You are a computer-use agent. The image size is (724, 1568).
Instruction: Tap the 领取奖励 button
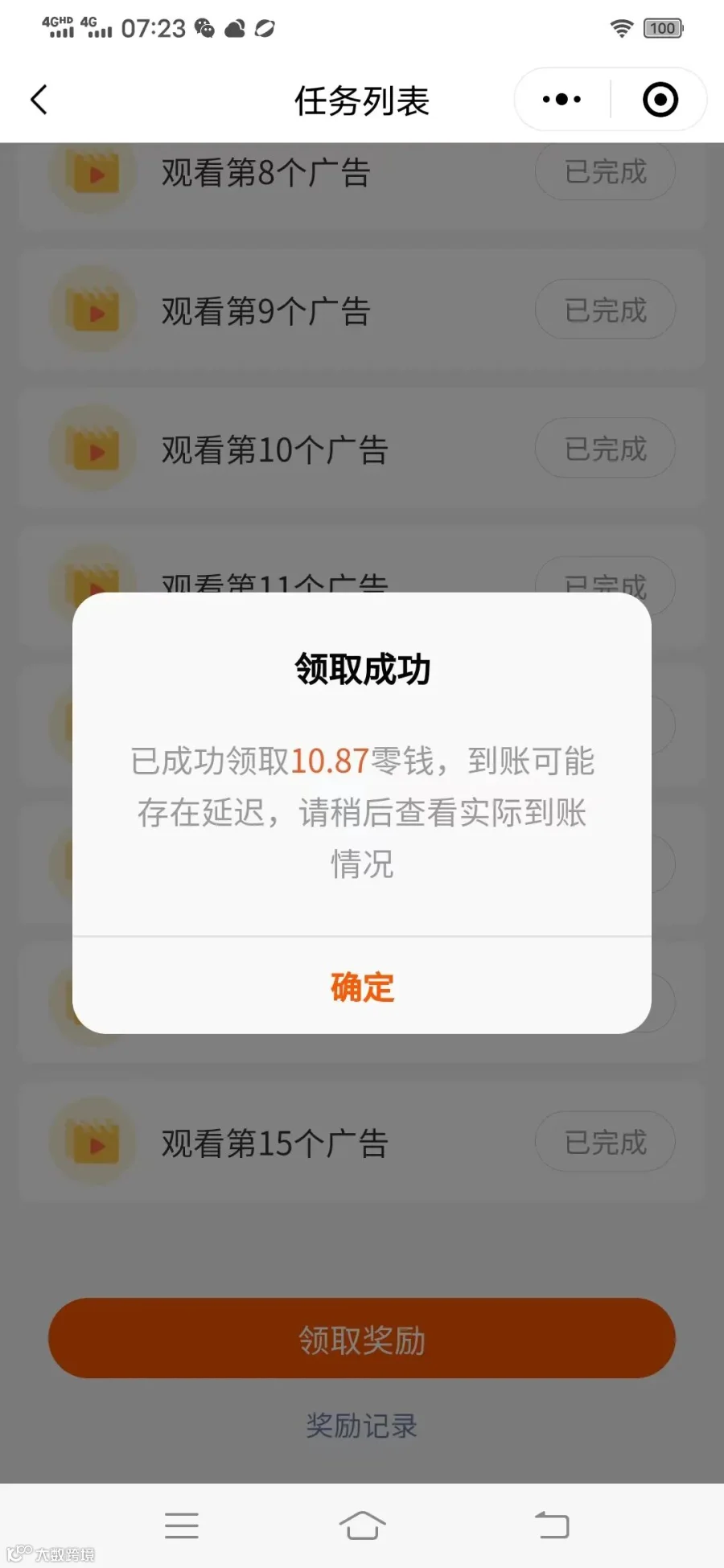click(362, 1339)
